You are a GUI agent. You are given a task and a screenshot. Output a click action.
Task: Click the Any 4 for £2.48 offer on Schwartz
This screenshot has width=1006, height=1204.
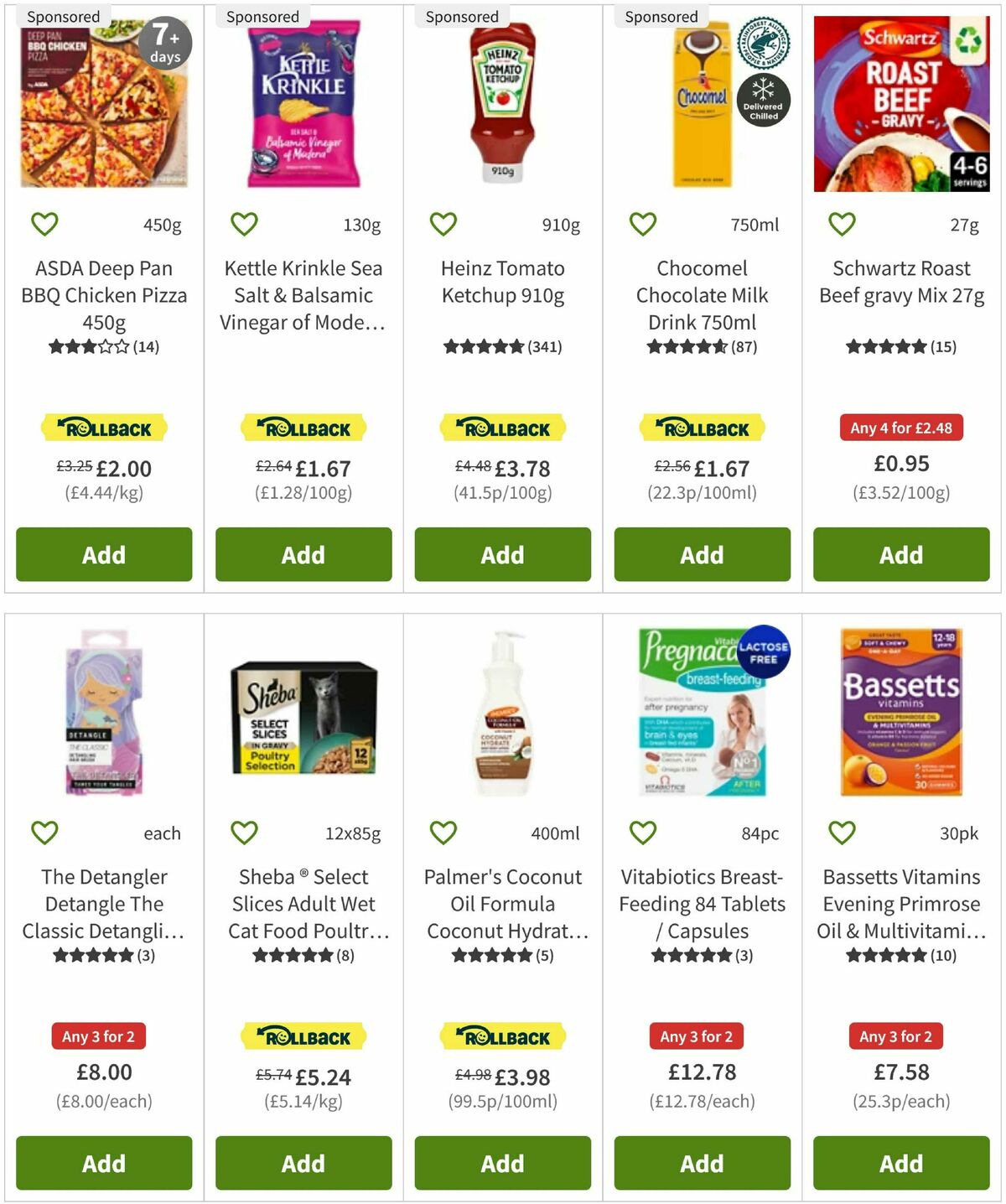[900, 428]
